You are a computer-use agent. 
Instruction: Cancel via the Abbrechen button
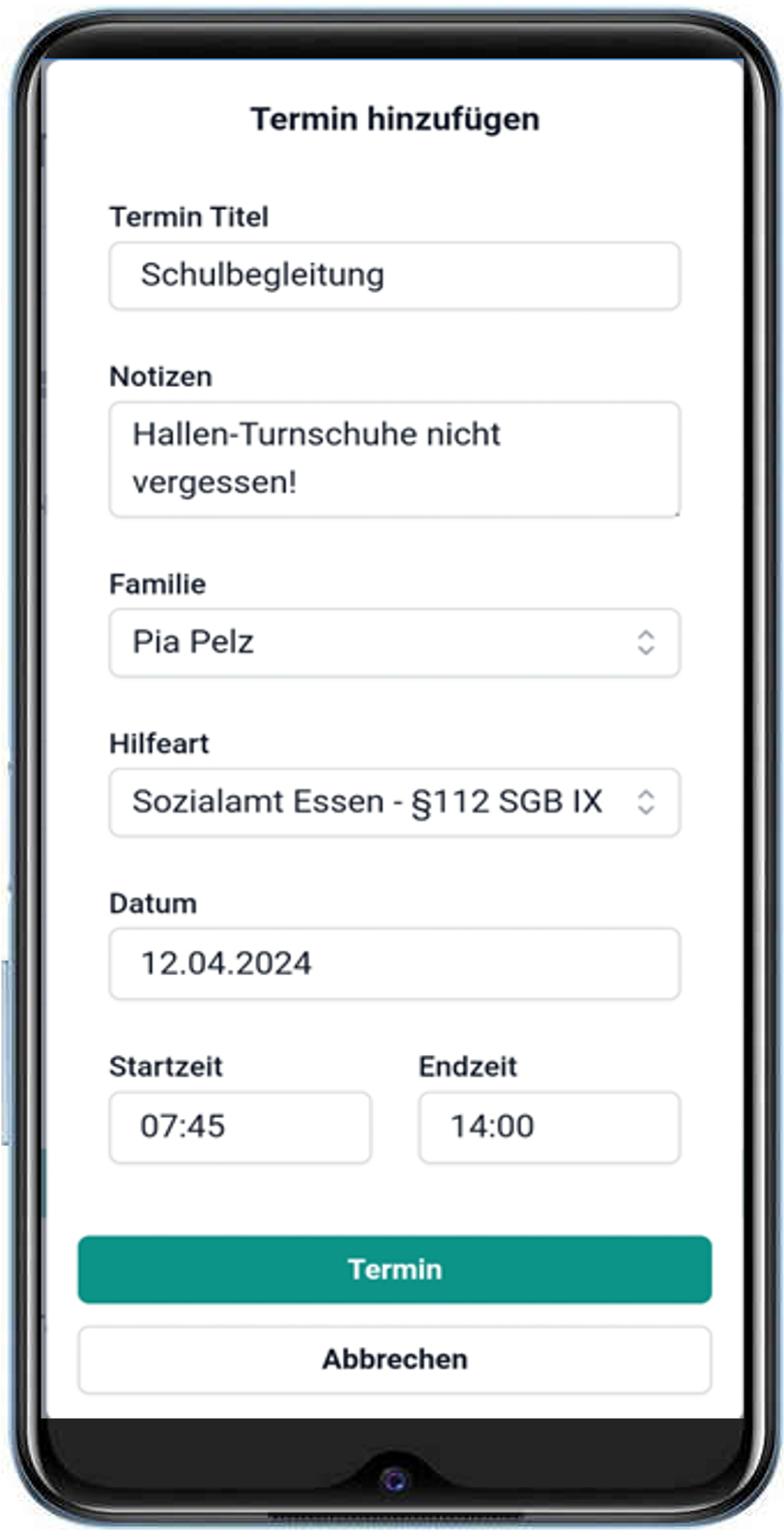pos(394,1359)
